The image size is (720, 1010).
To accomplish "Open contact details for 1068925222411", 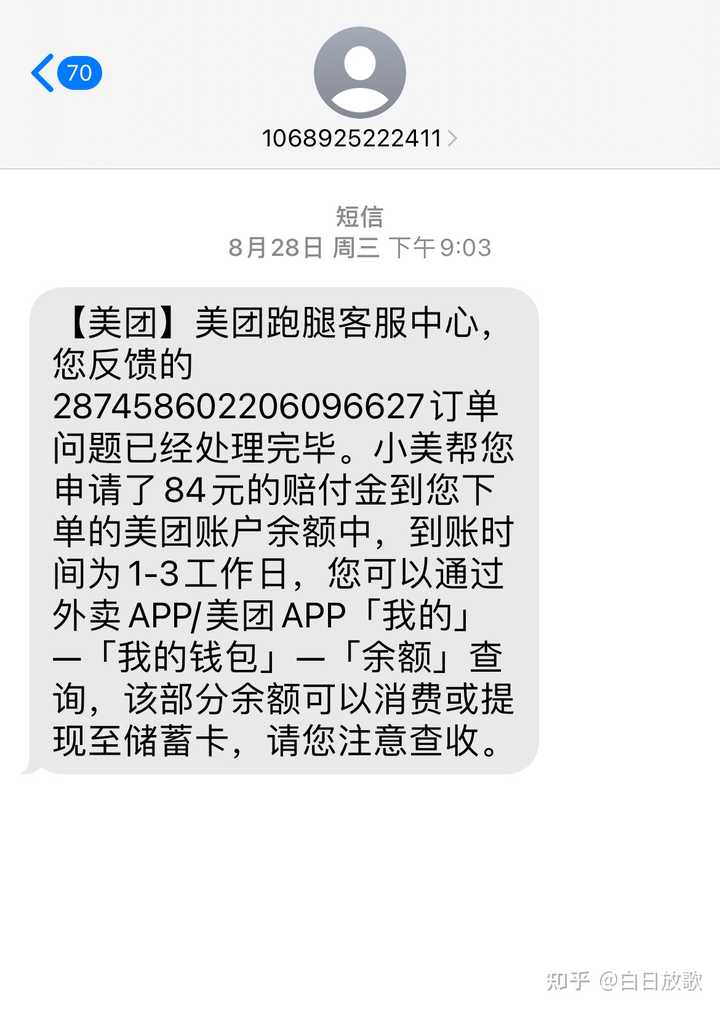I will (359, 138).
